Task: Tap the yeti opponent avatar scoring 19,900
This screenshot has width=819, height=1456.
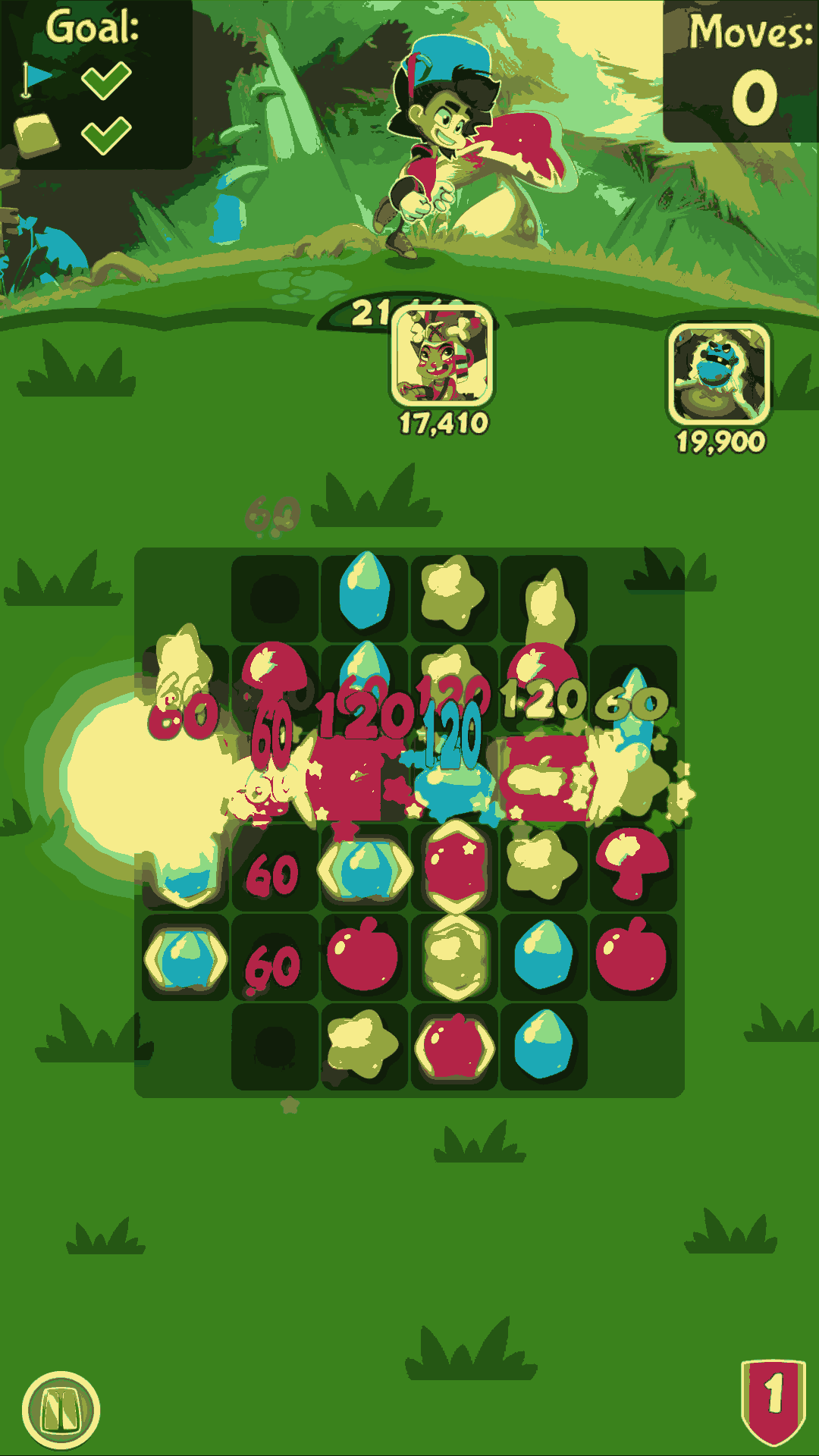Action: (x=719, y=374)
